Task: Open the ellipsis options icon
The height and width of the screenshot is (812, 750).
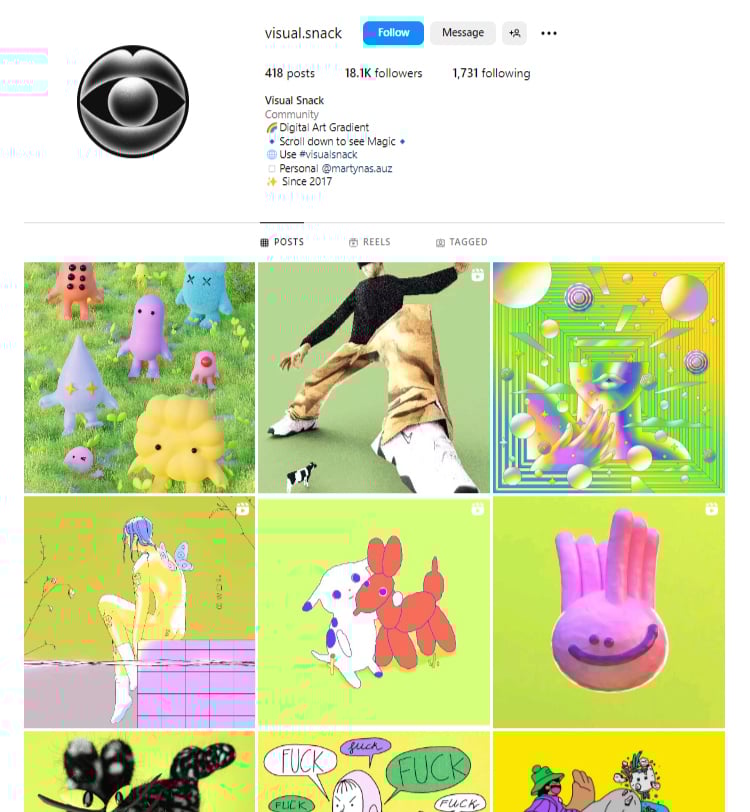Action: [548, 33]
